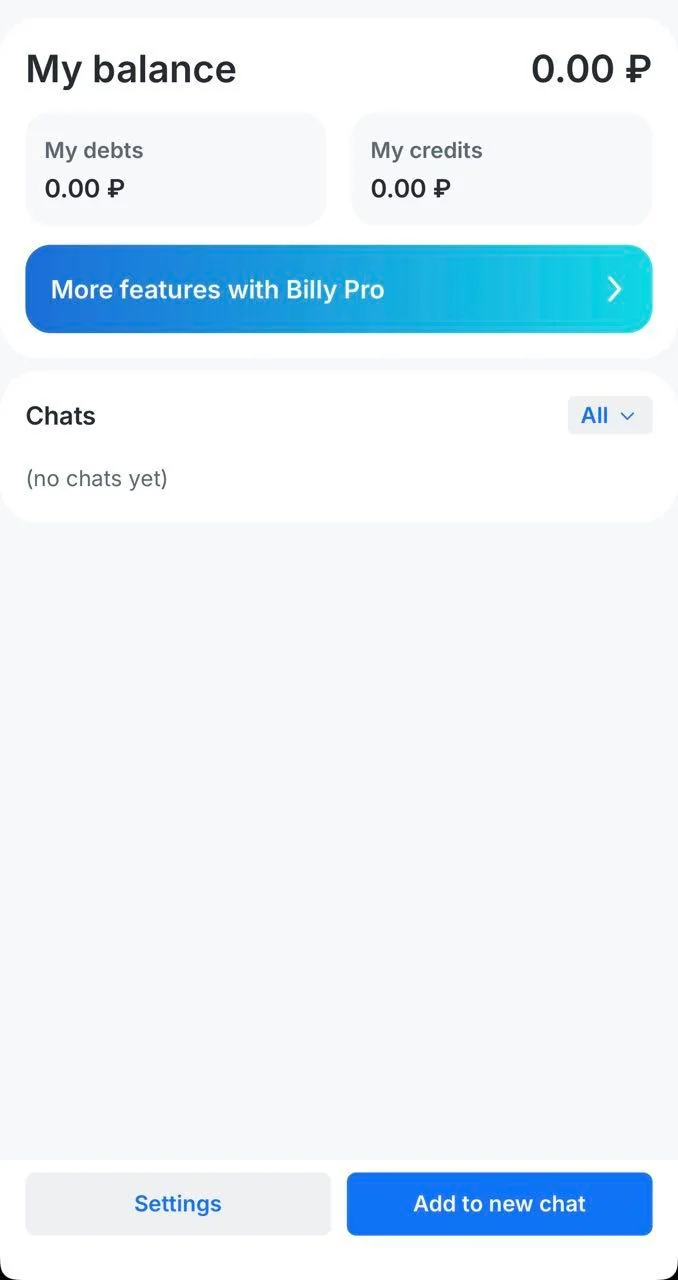Open the My debts card
Viewport: 678px width, 1280px height.
point(176,169)
